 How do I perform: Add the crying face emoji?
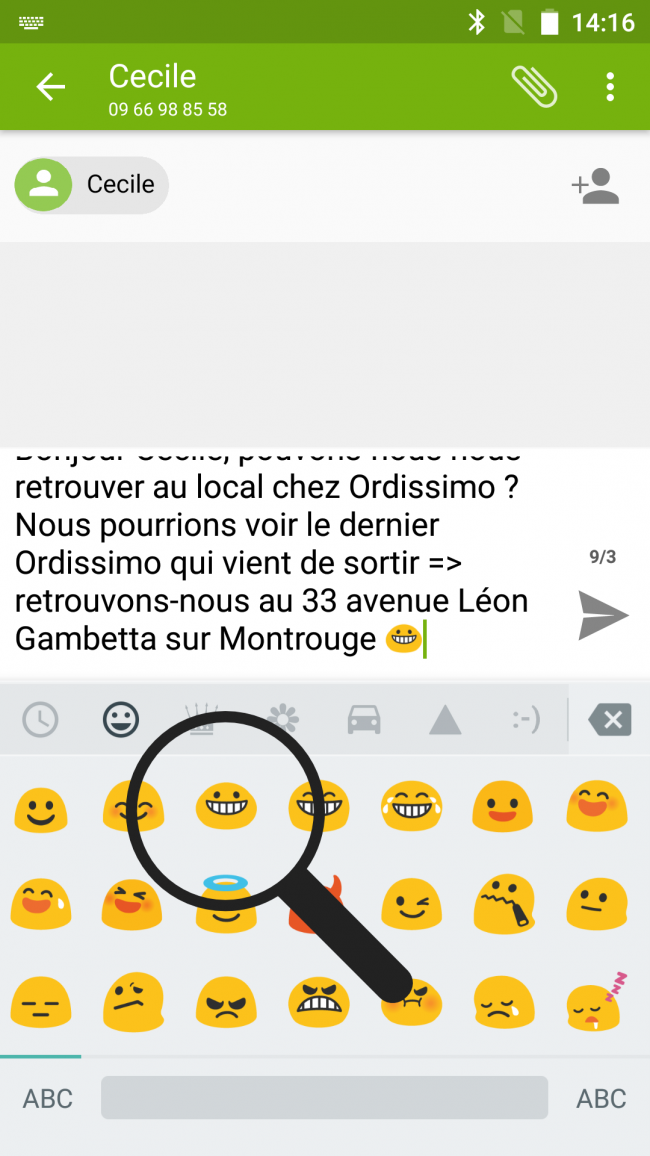pyautogui.click(x=503, y=1001)
